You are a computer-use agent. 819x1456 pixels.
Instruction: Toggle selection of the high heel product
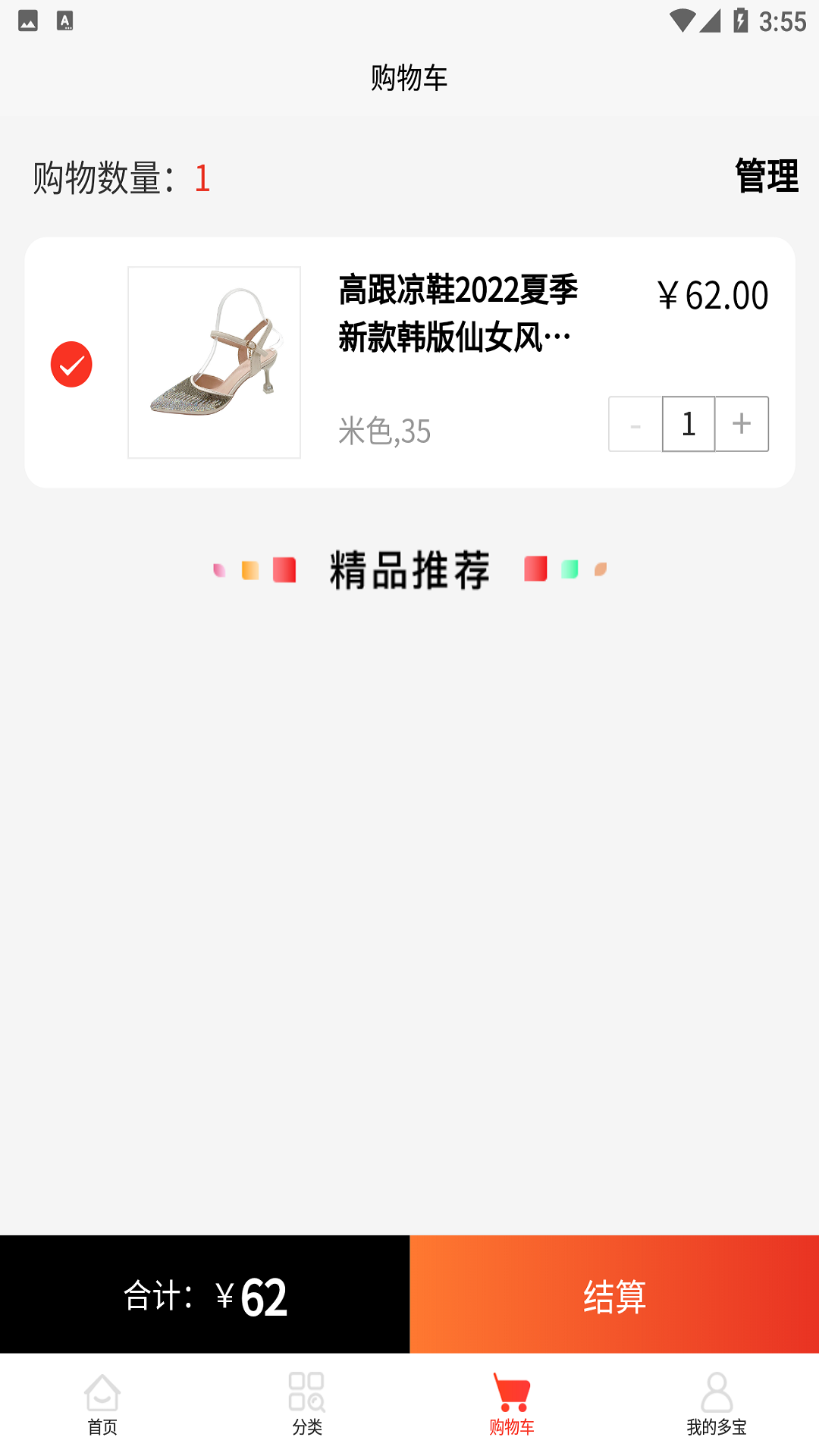tap(72, 364)
